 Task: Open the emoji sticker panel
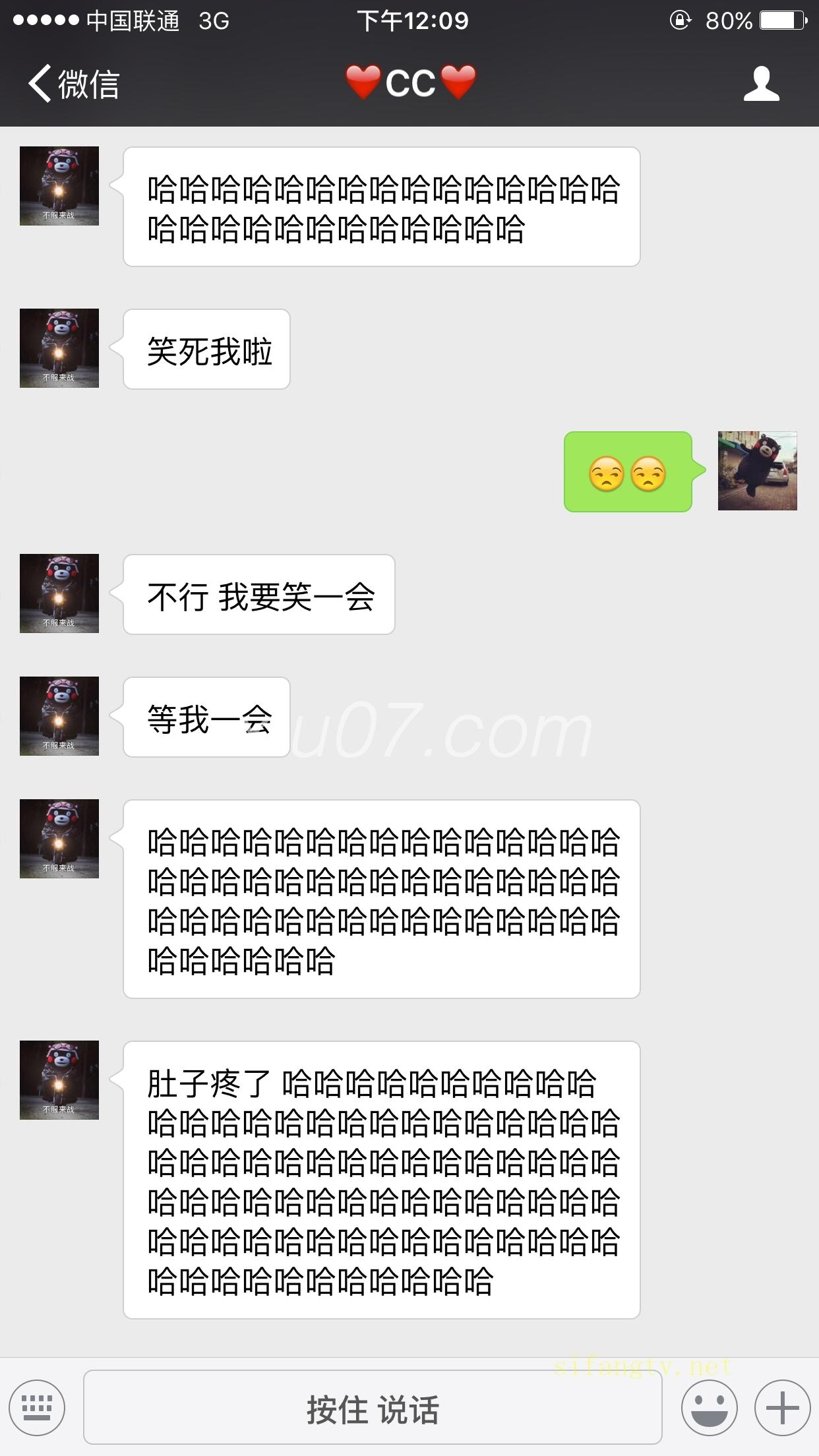(709, 1407)
